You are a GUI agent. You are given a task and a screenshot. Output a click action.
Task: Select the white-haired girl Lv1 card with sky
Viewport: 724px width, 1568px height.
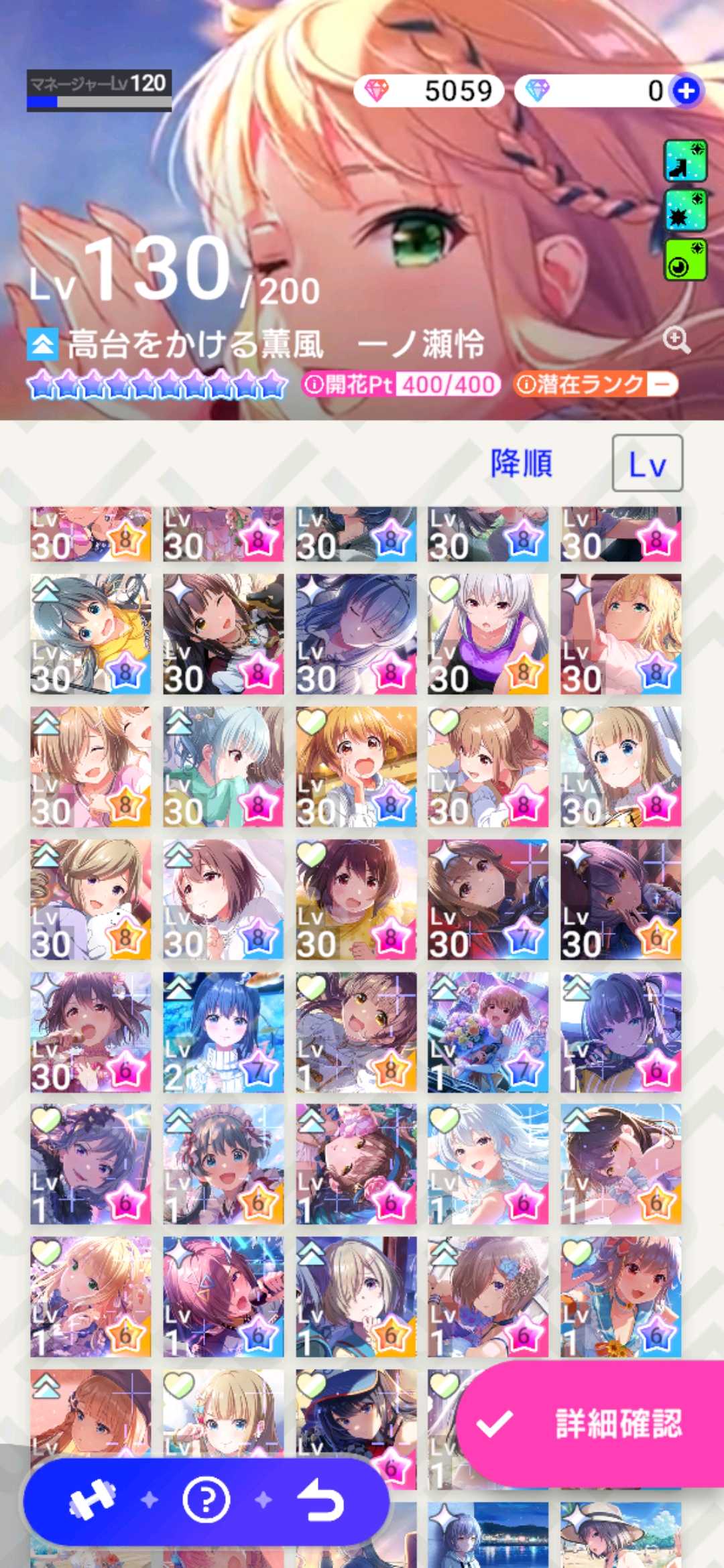[488, 1165]
